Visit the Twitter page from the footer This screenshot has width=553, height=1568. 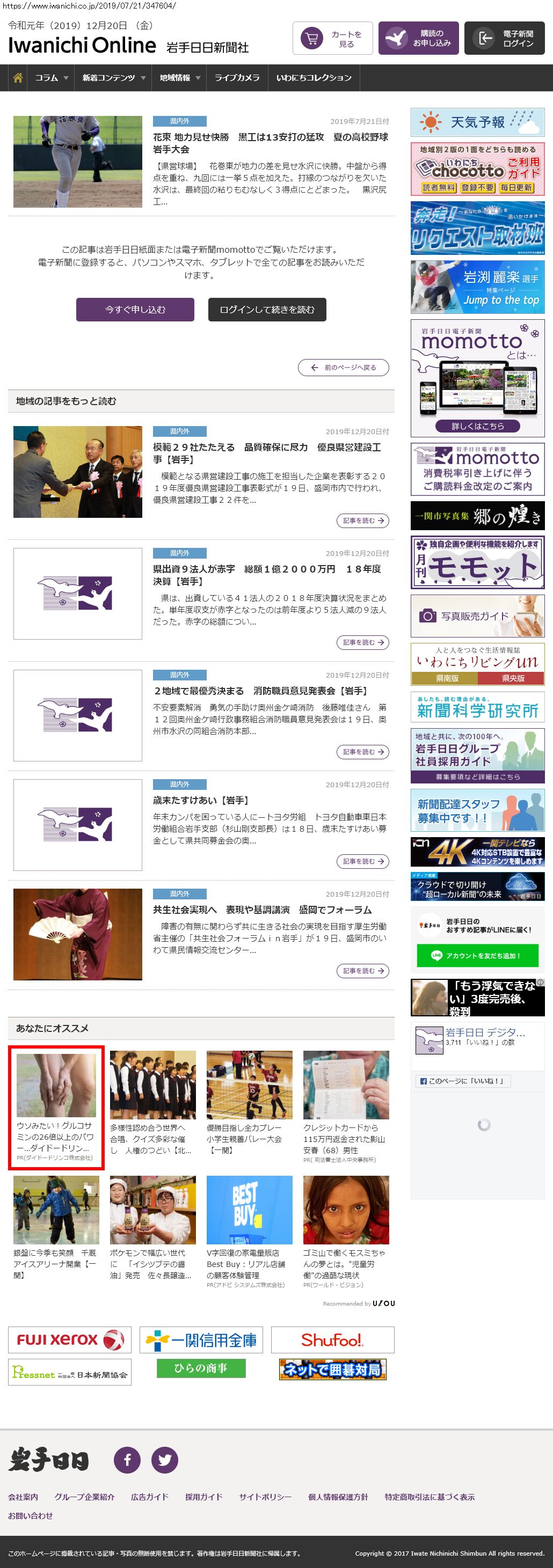165,1460
